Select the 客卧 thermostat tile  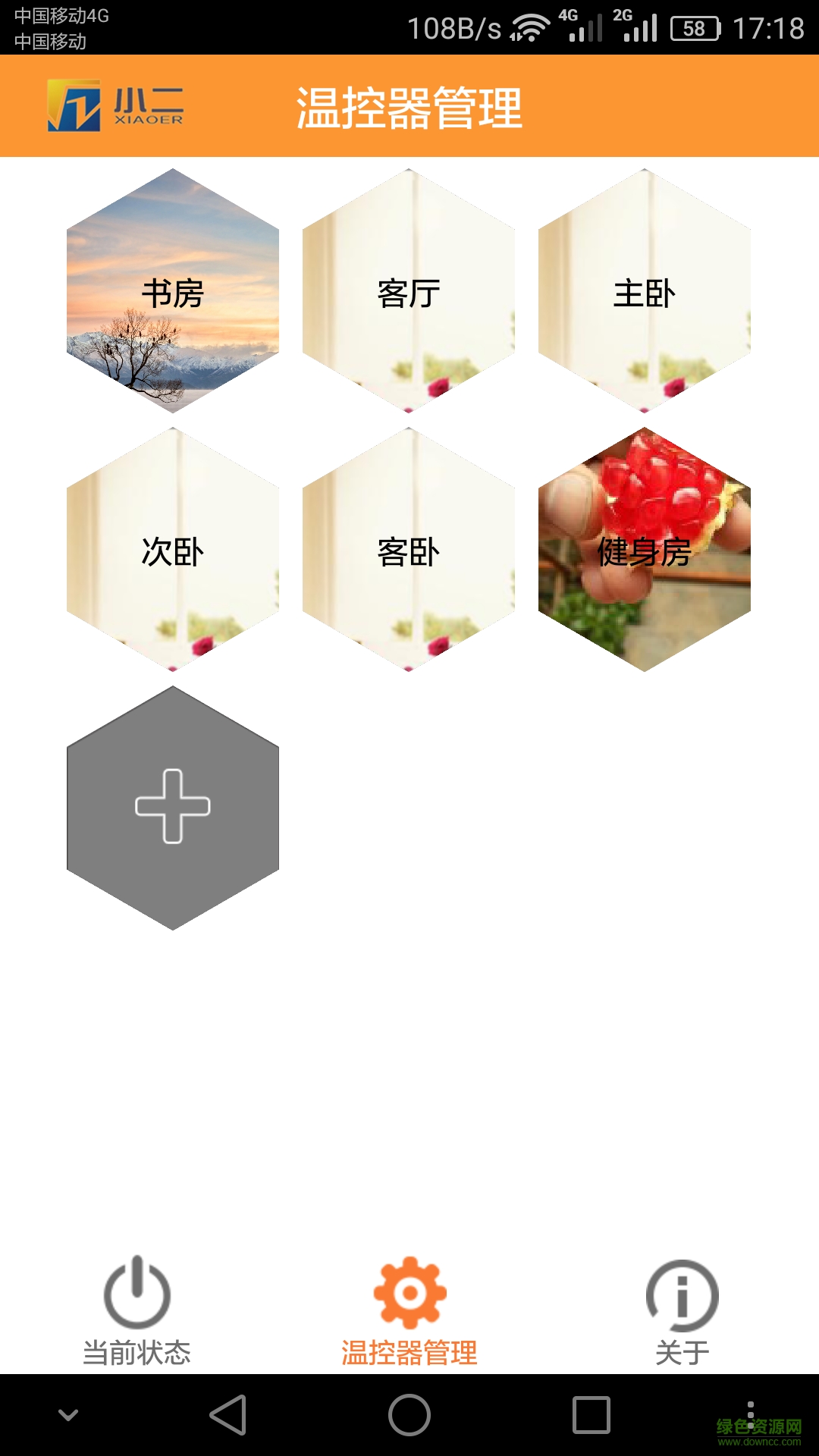coord(409,550)
